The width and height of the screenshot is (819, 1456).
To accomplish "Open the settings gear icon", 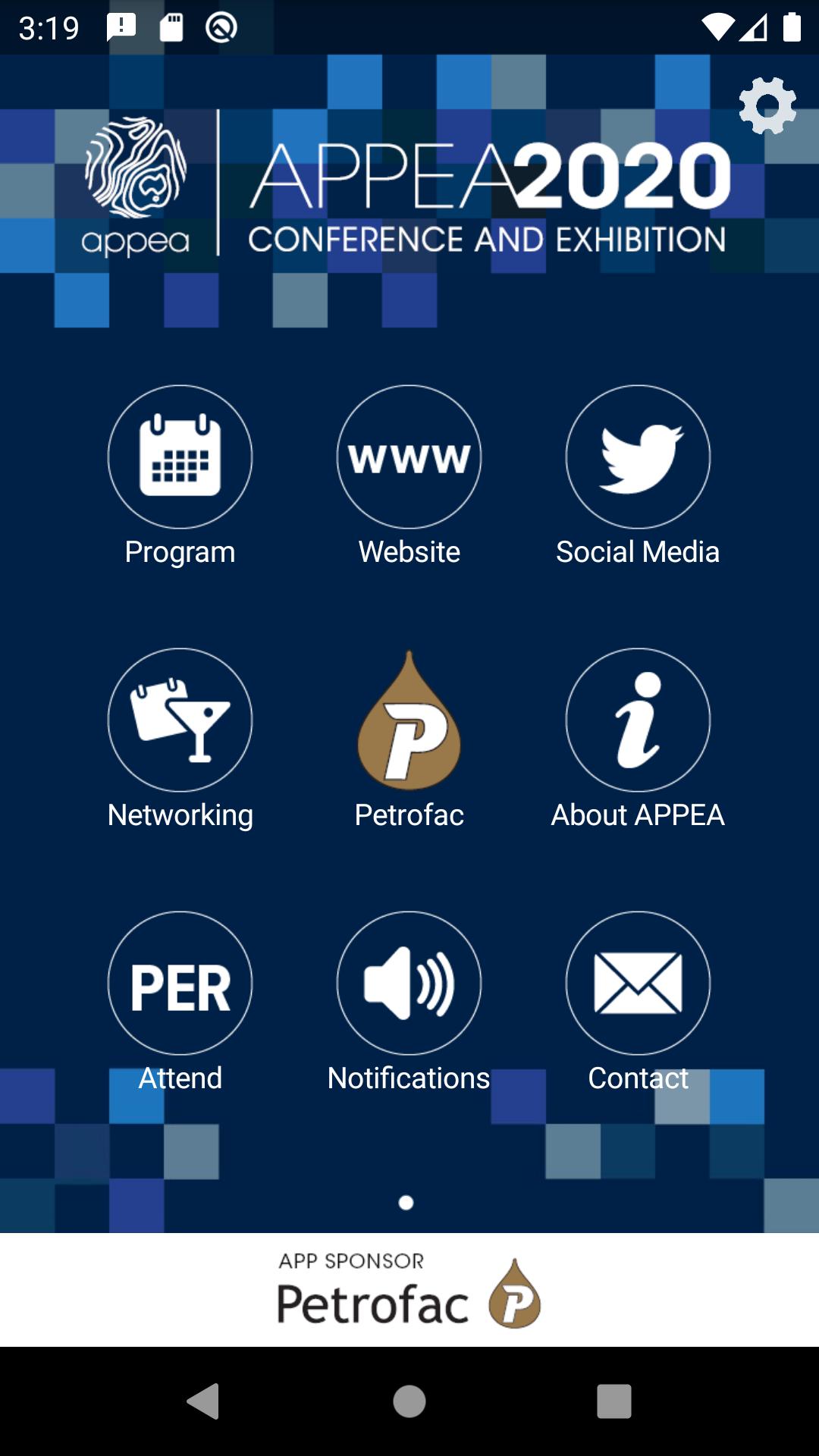I will (x=767, y=105).
